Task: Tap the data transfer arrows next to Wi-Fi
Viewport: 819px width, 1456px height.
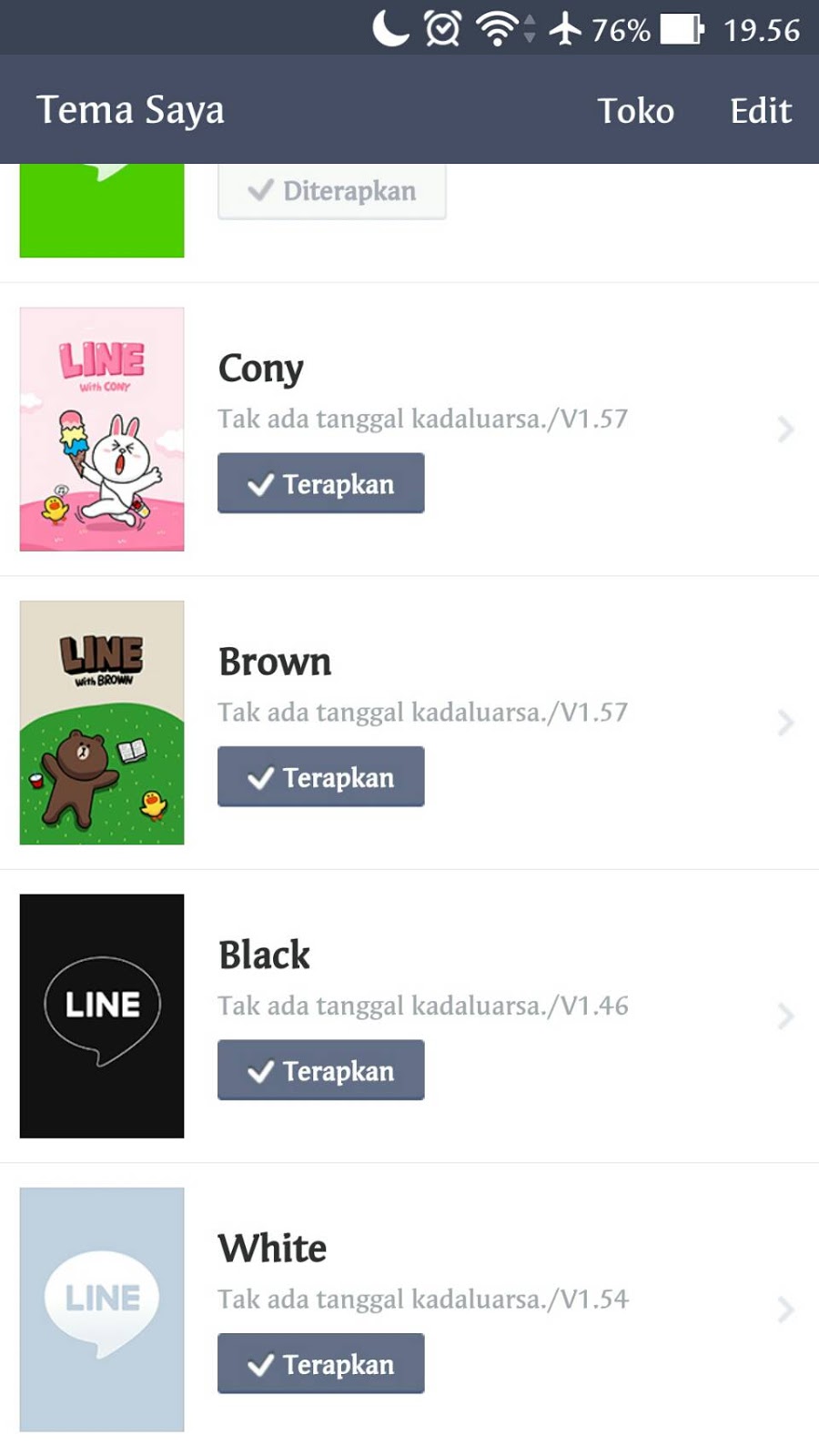Action: coord(528,29)
